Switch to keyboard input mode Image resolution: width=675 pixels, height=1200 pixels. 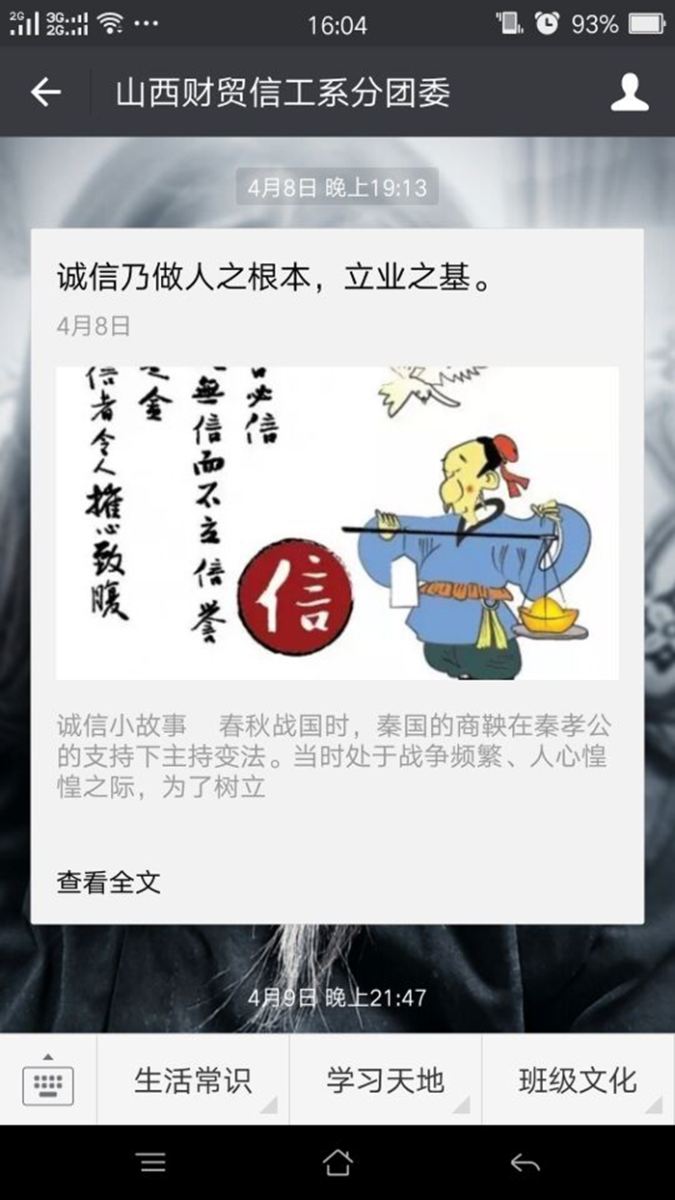pos(48,1080)
